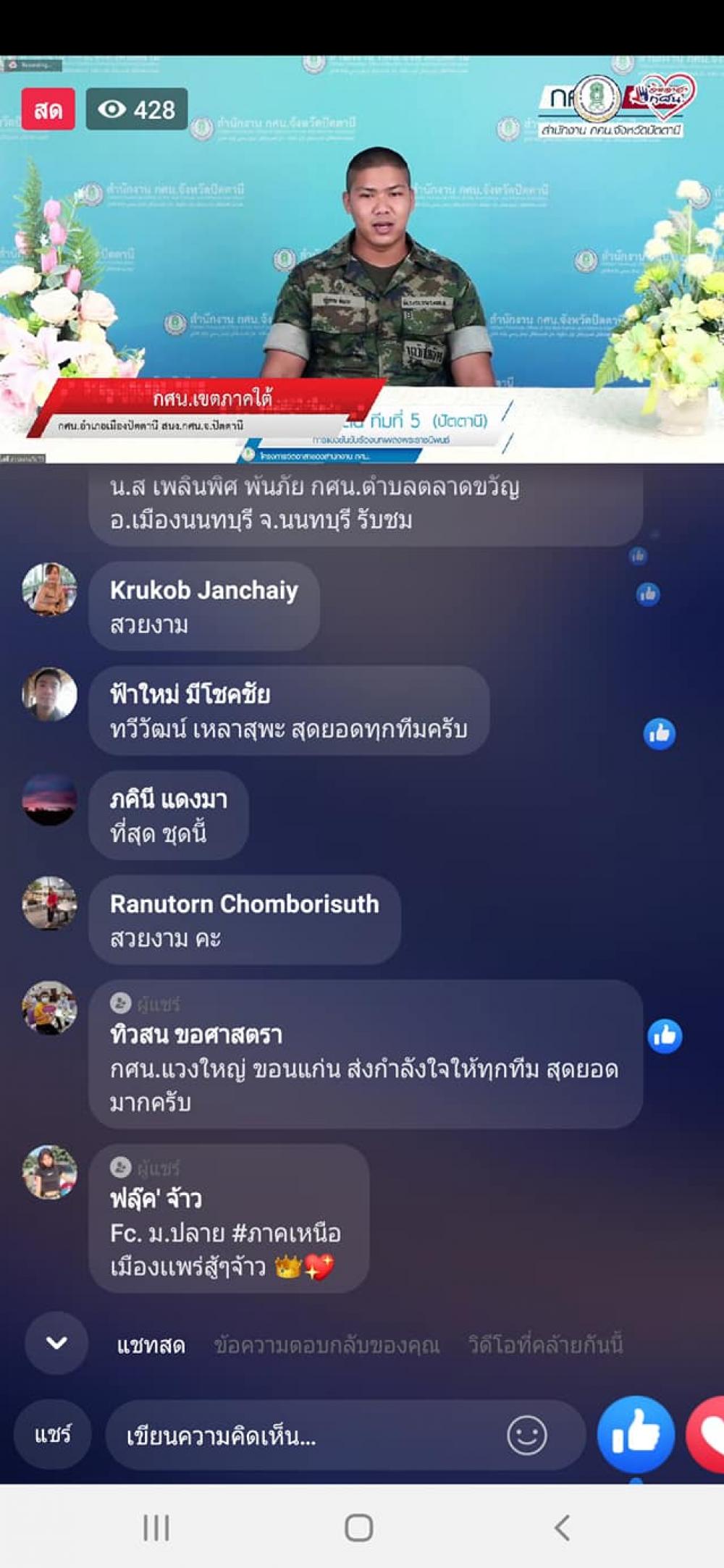The width and height of the screenshot is (724, 1568).
Task: Switch to วิดีโอที่คล้ายกันนี้ tab
Action: (x=545, y=1345)
